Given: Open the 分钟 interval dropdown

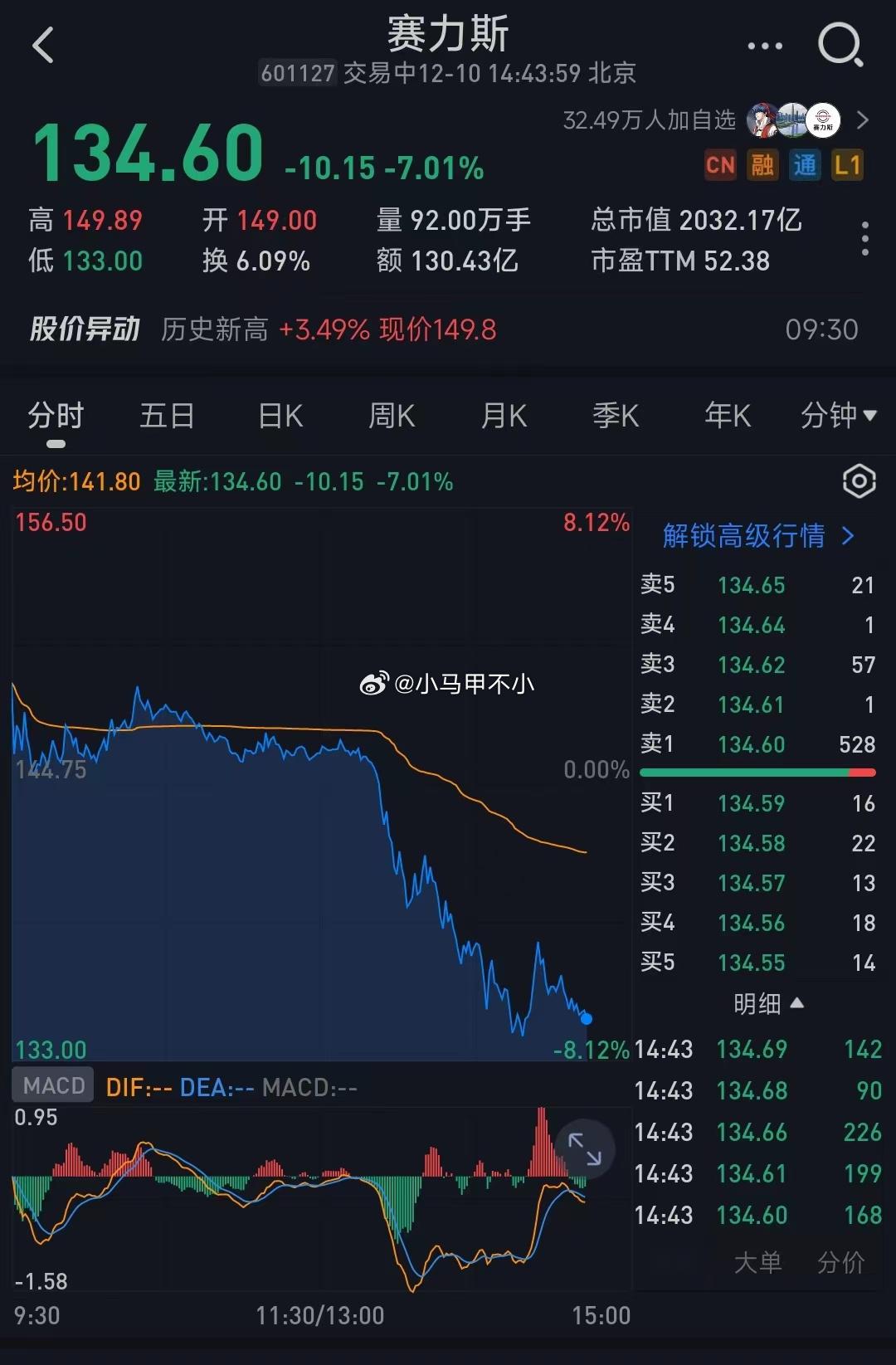Looking at the screenshot, I should (840, 416).
